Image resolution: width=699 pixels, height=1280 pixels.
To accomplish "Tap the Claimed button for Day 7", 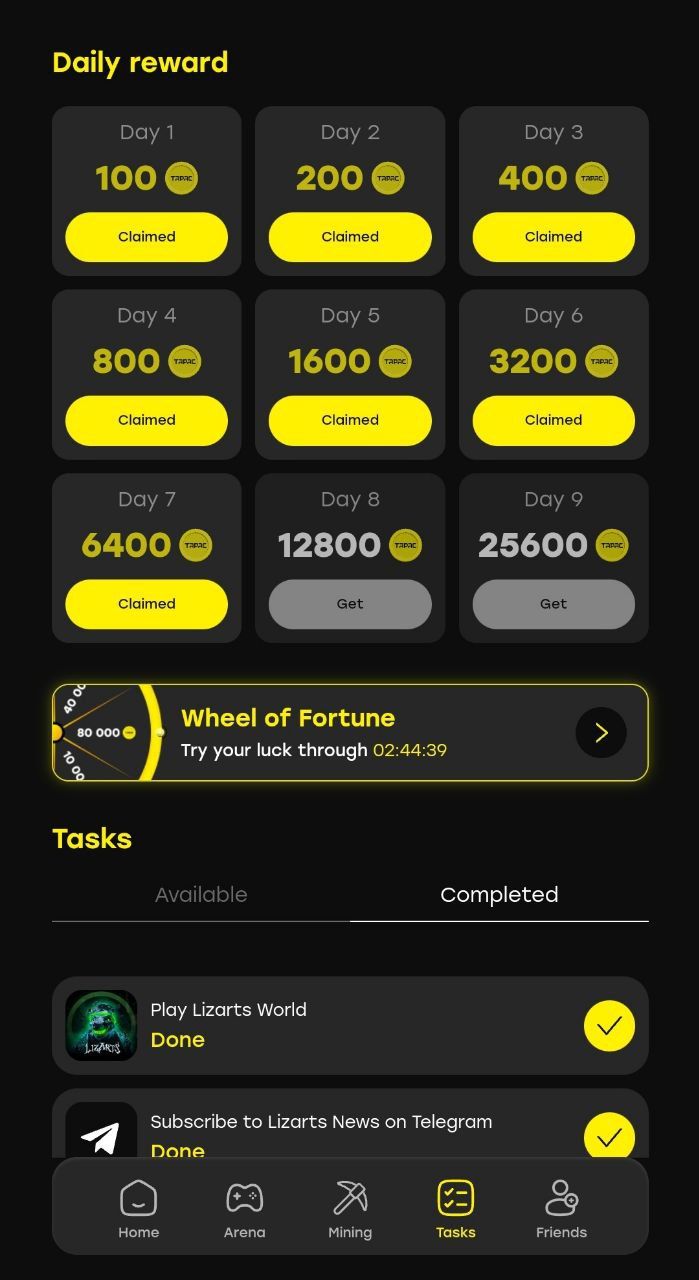I will click(x=146, y=604).
